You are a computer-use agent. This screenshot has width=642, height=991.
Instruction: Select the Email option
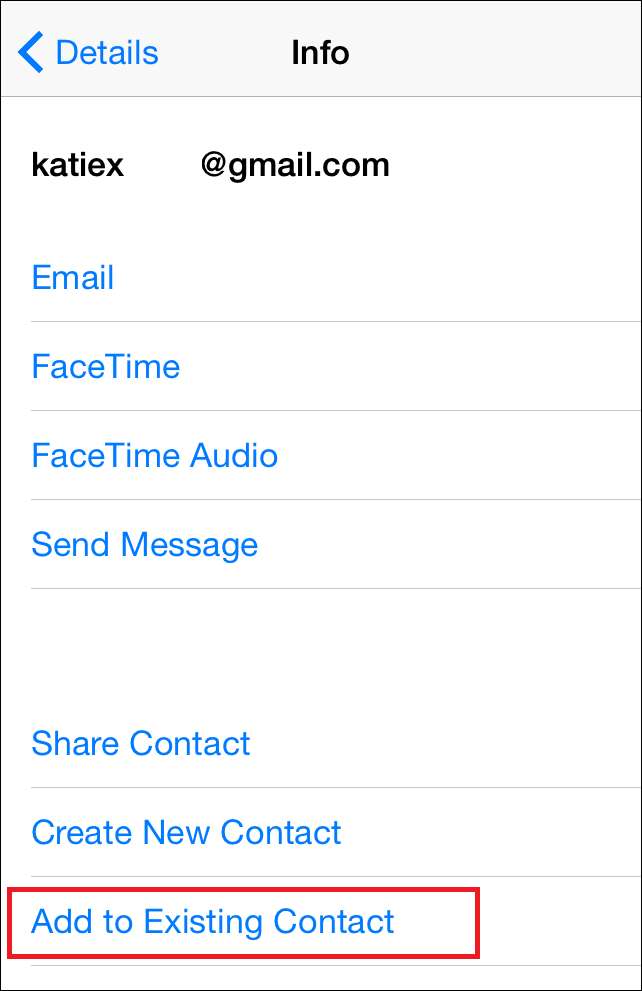73,277
